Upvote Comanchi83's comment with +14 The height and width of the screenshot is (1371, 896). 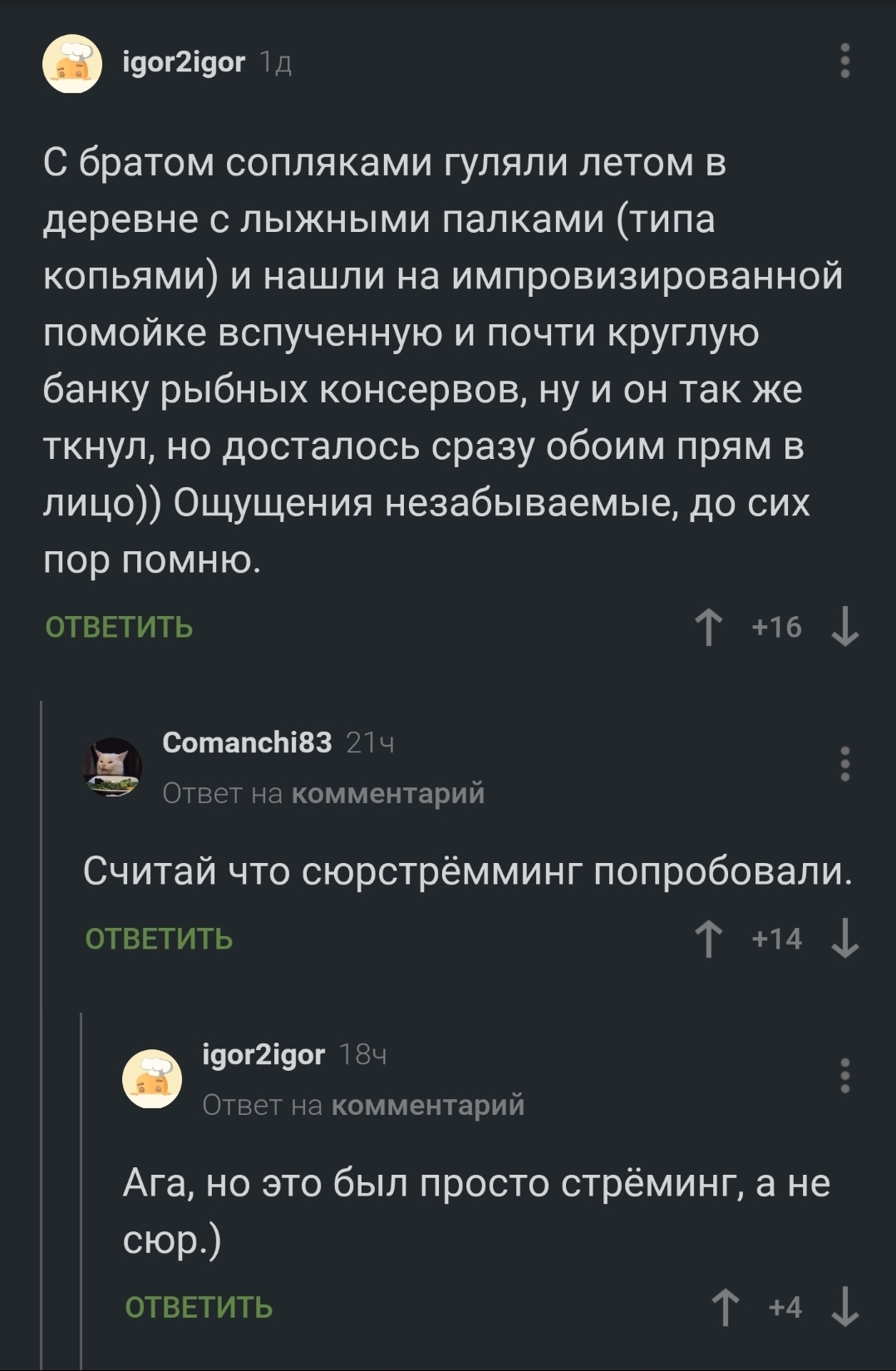(x=708, y=939)
